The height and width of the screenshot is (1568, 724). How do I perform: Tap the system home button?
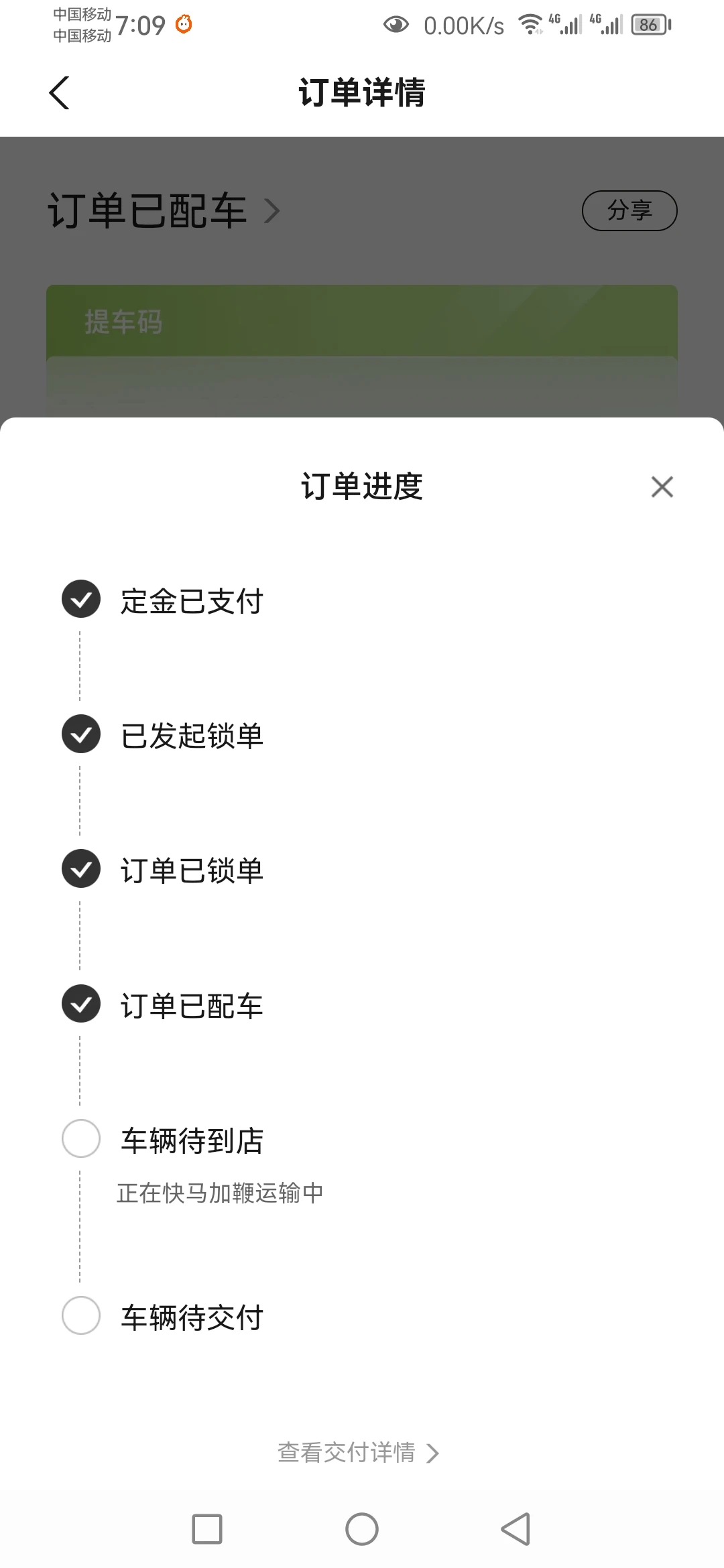coord(362,1529)
